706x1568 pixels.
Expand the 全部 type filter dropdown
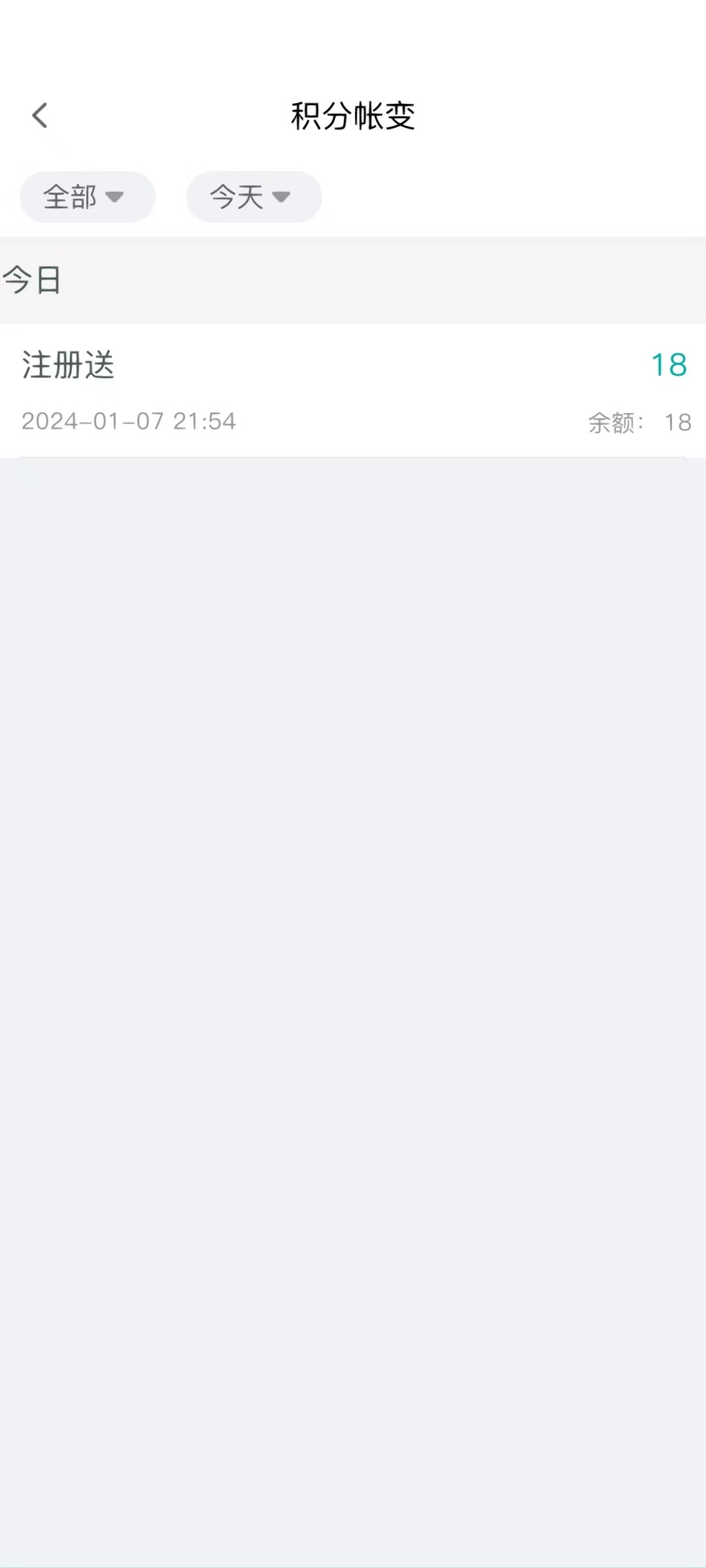[86, 197]
